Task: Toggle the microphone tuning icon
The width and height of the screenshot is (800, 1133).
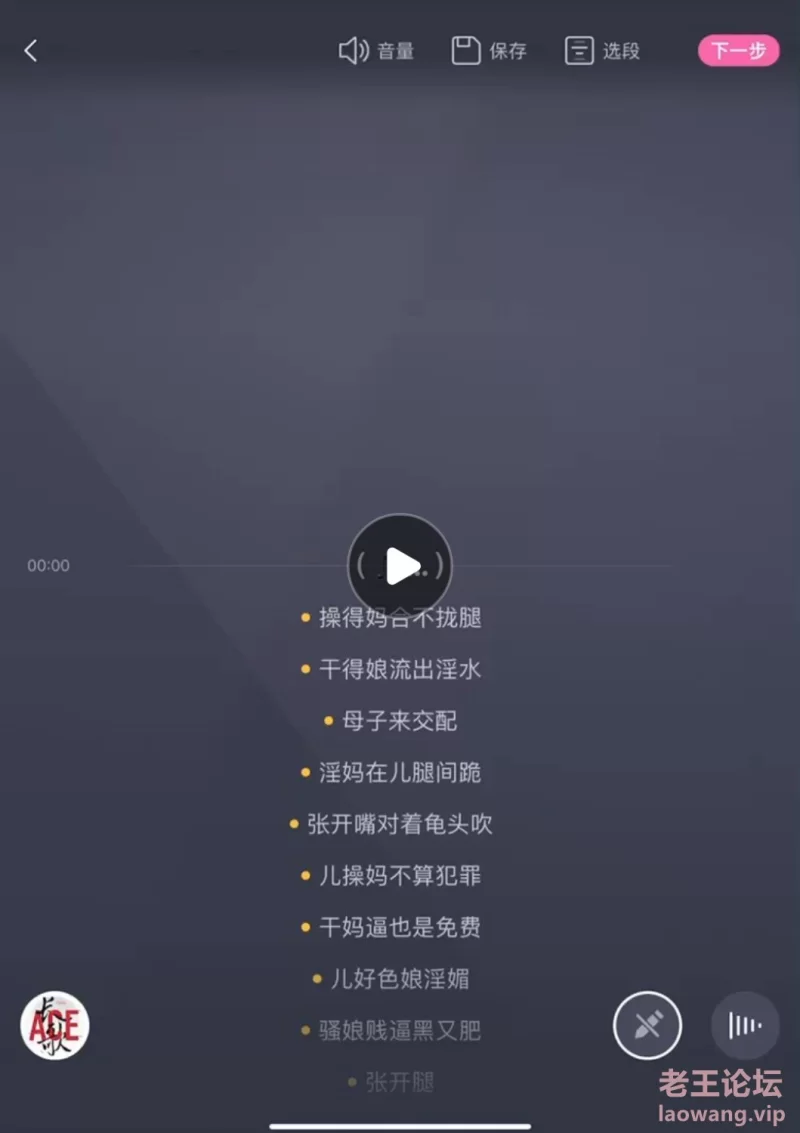Action: 647,1025
